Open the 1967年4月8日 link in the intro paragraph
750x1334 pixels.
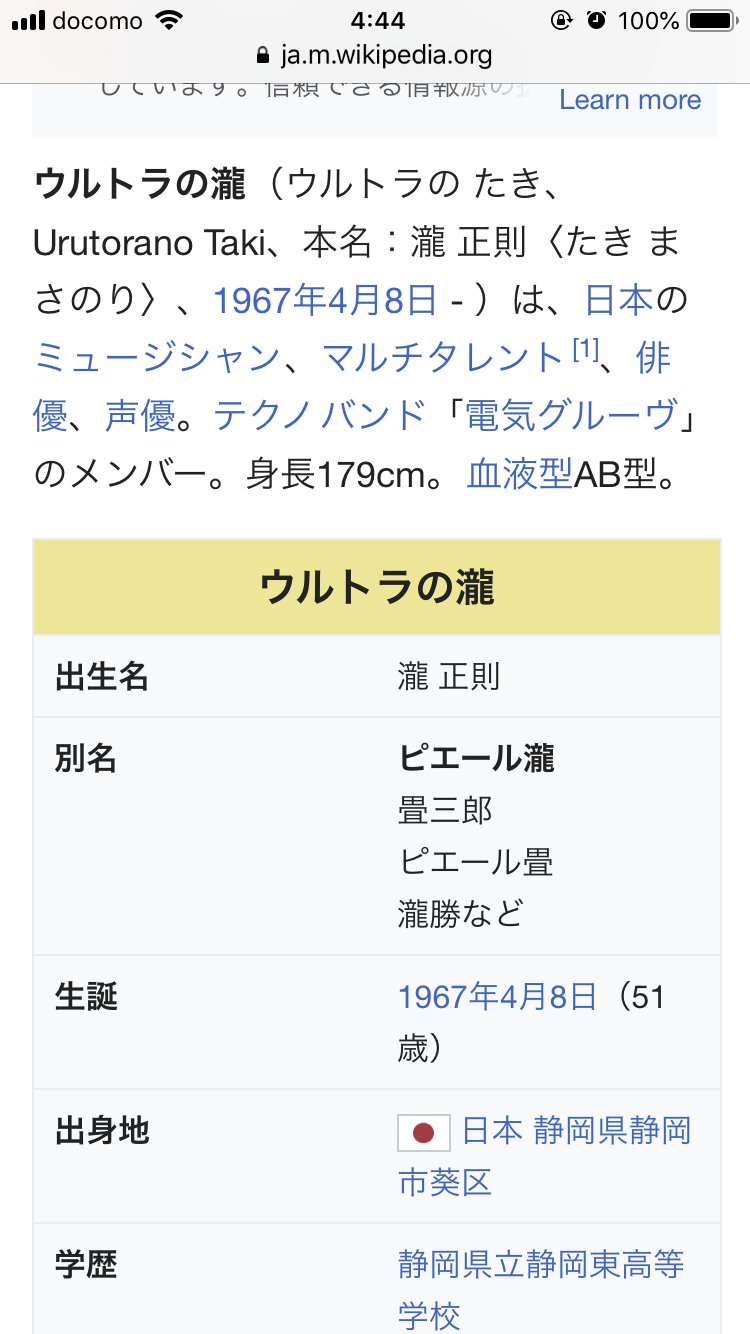tap(325, 300)
